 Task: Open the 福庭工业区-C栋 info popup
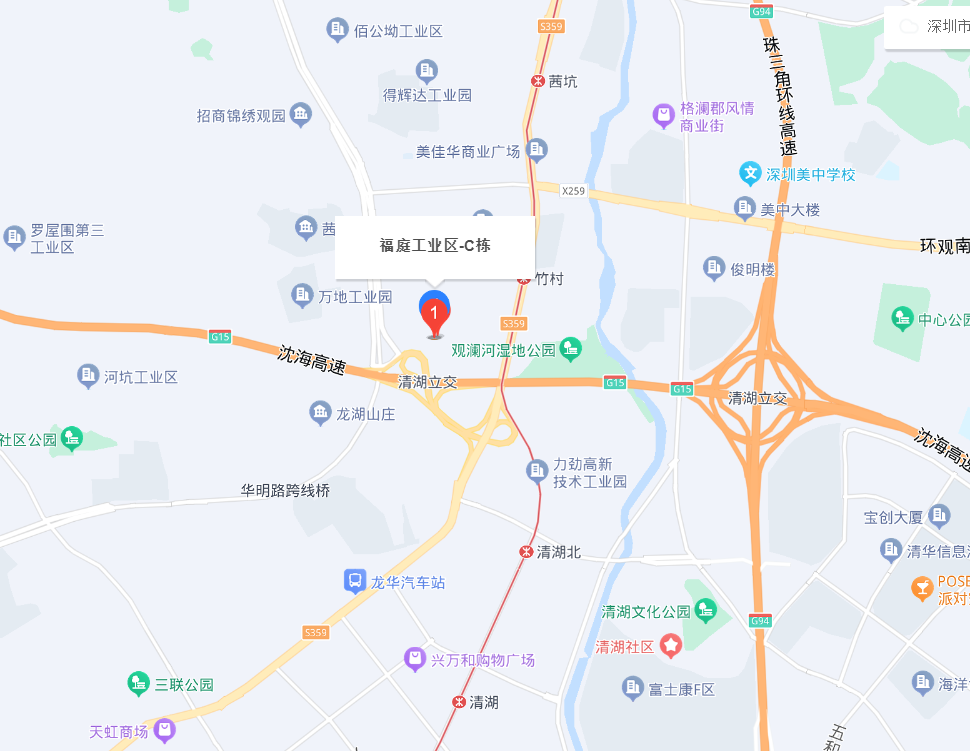434,245
